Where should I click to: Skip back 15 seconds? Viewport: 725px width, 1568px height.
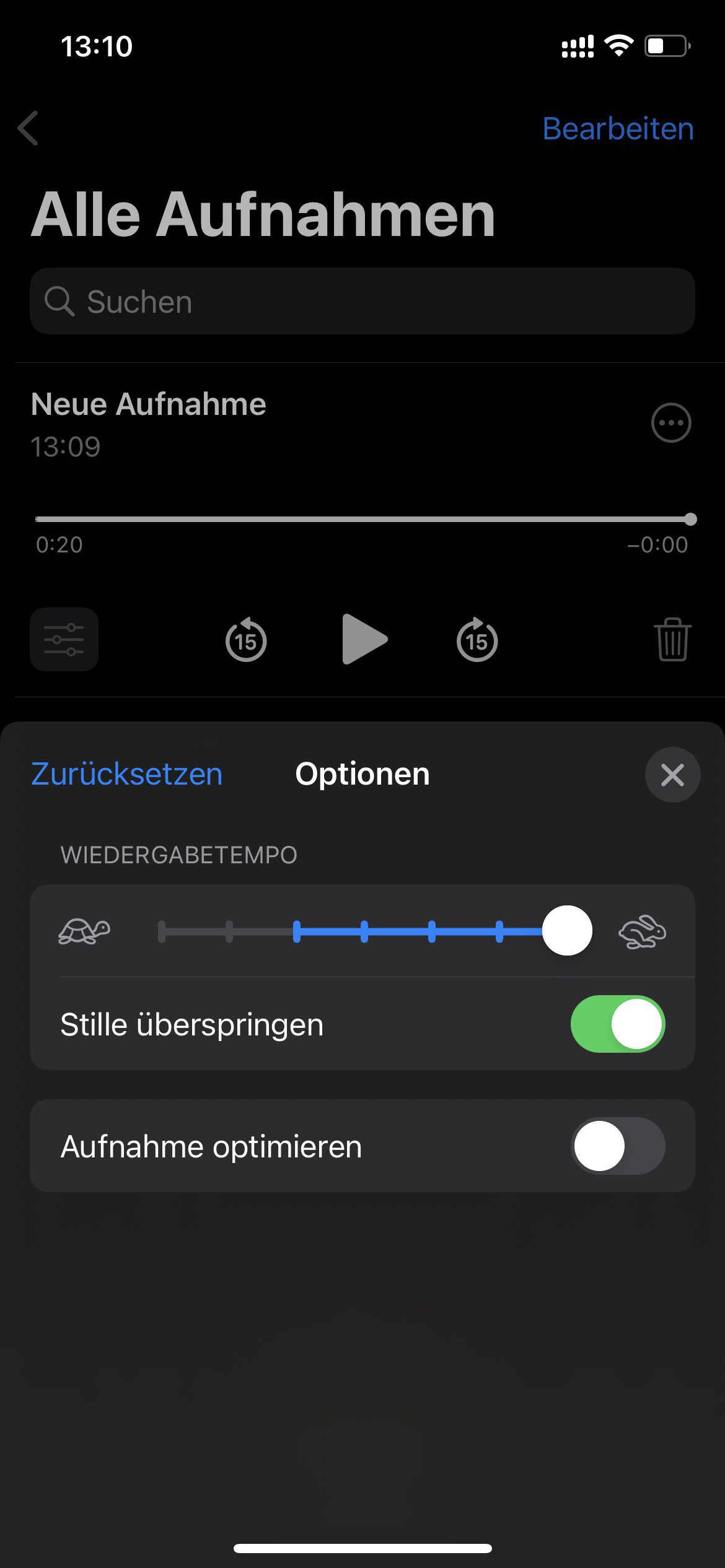246,640
